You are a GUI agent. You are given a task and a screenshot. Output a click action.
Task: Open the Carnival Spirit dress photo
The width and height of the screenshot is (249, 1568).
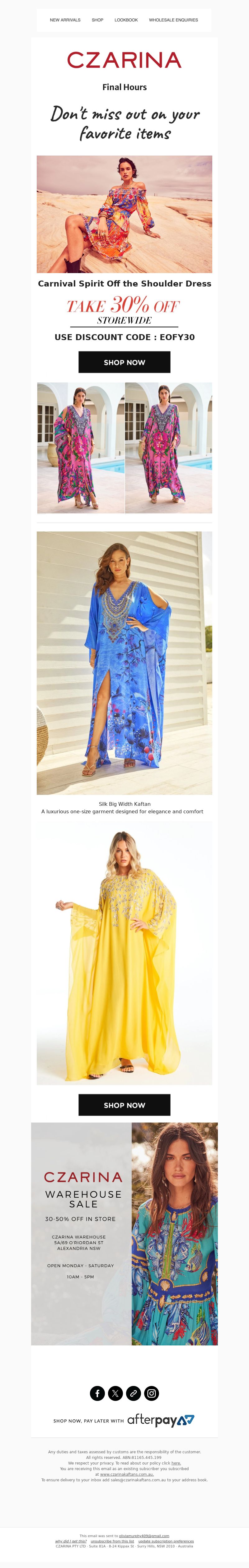click(125, 214)
